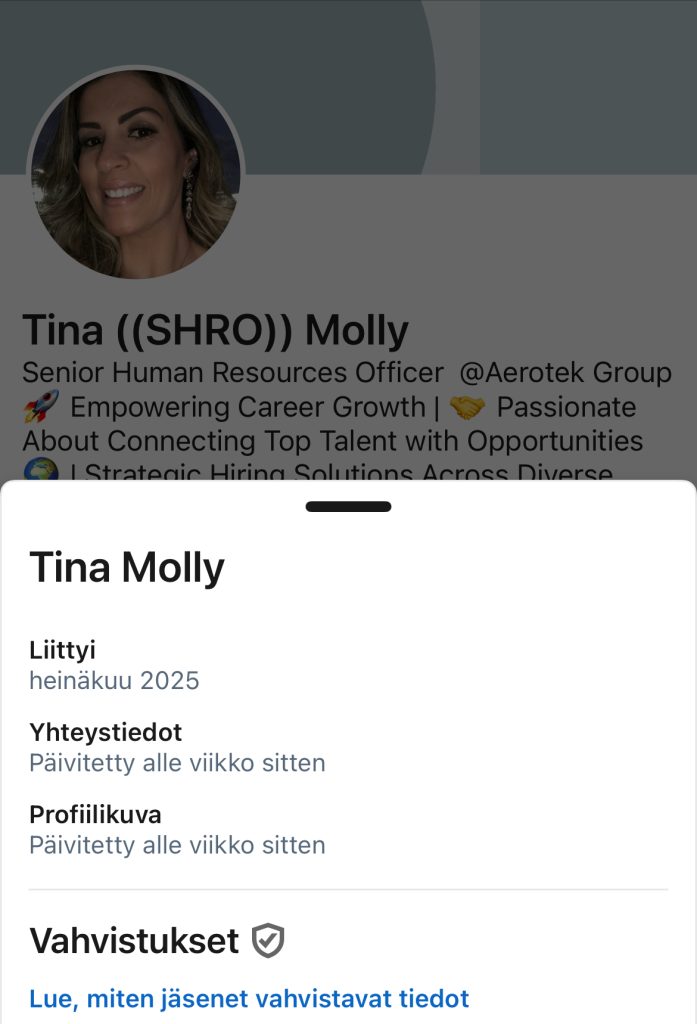Tap the bottom sheet drag handle
Viewport: 697px width, 1024px height.
(x=348, y=507)
